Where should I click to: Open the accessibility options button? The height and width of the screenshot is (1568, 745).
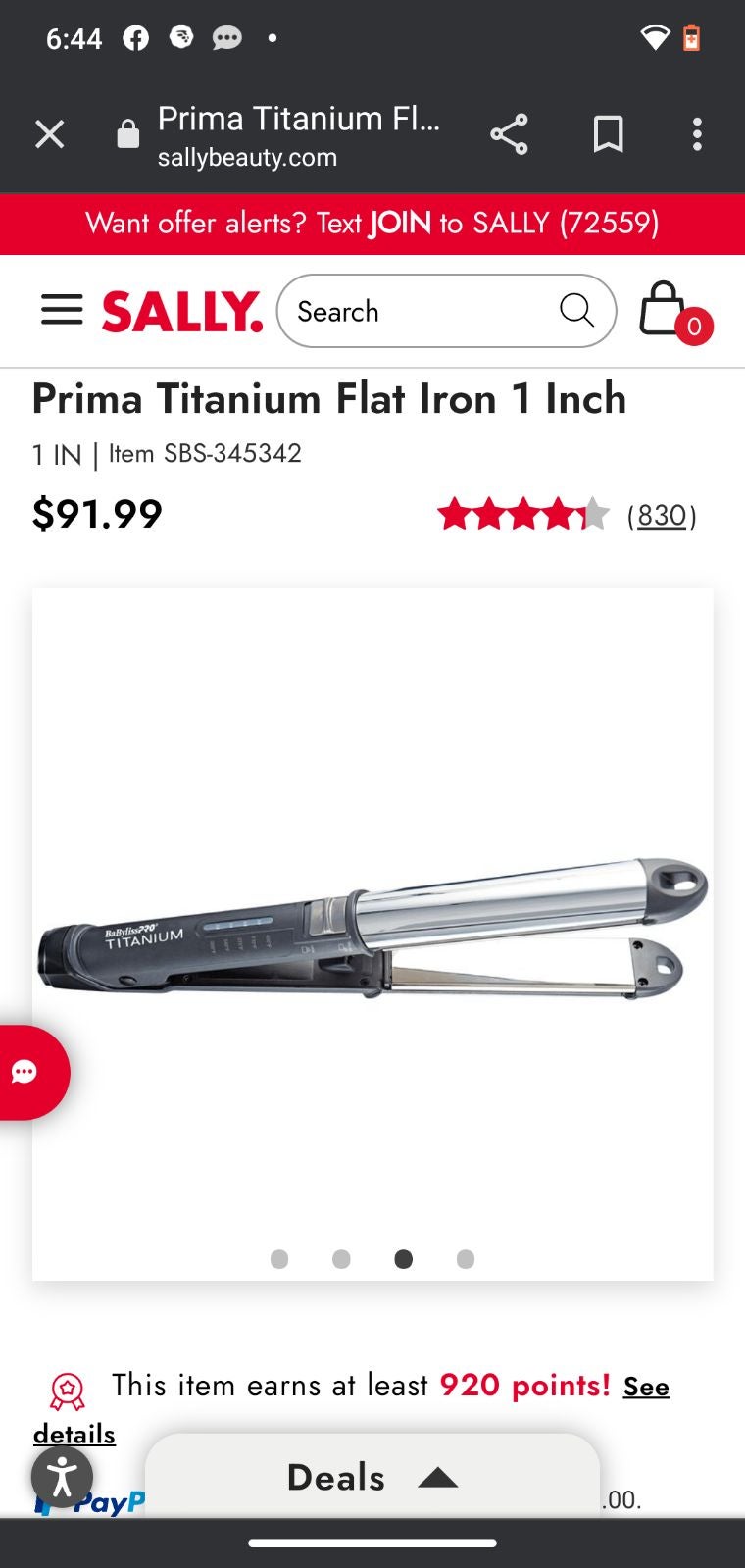62,1476
